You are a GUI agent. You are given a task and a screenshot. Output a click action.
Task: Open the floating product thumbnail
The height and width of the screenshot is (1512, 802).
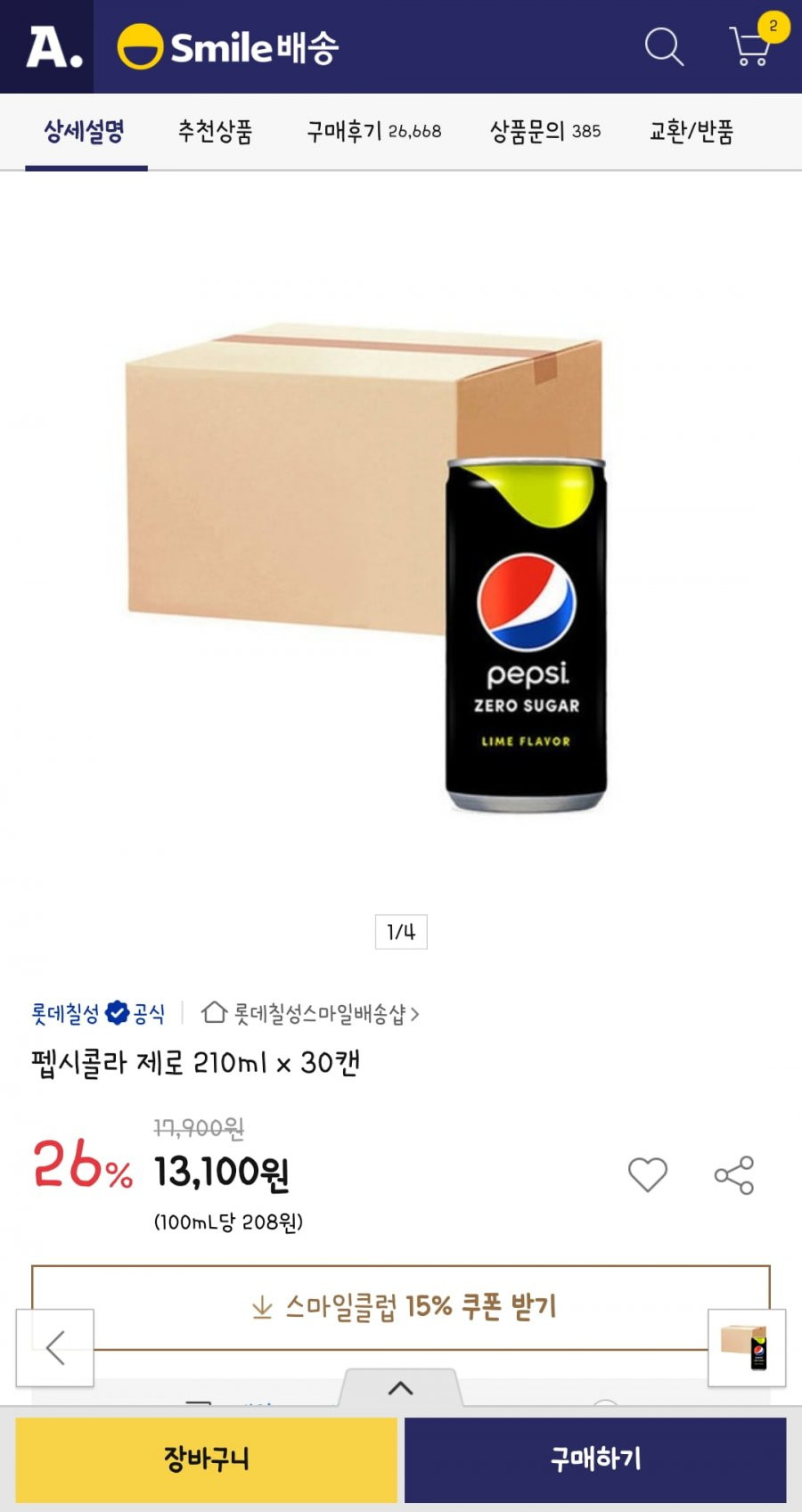pyautogui.click(x=747, y=1347)
